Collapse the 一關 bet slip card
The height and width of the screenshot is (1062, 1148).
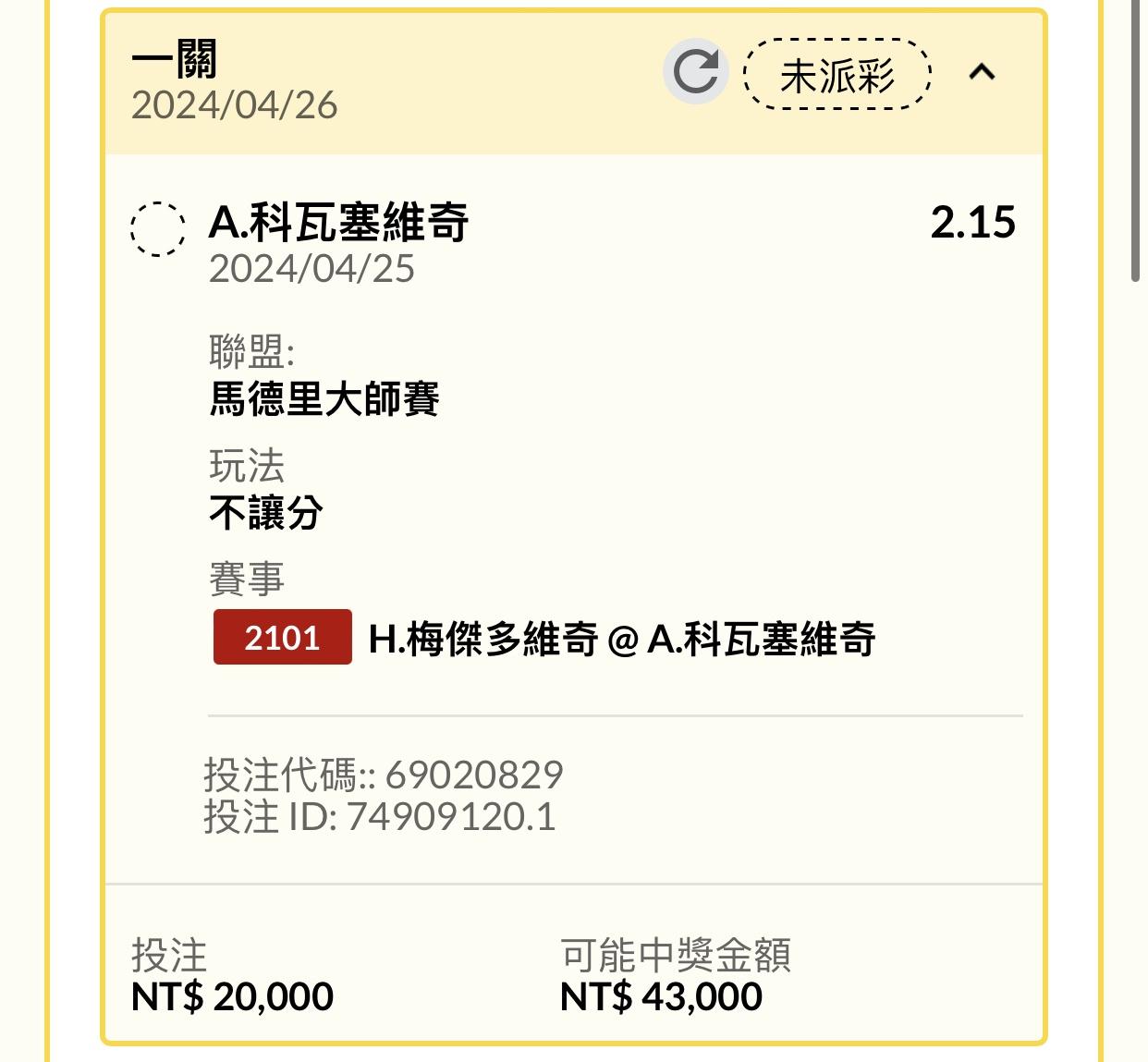pos(982,72)
